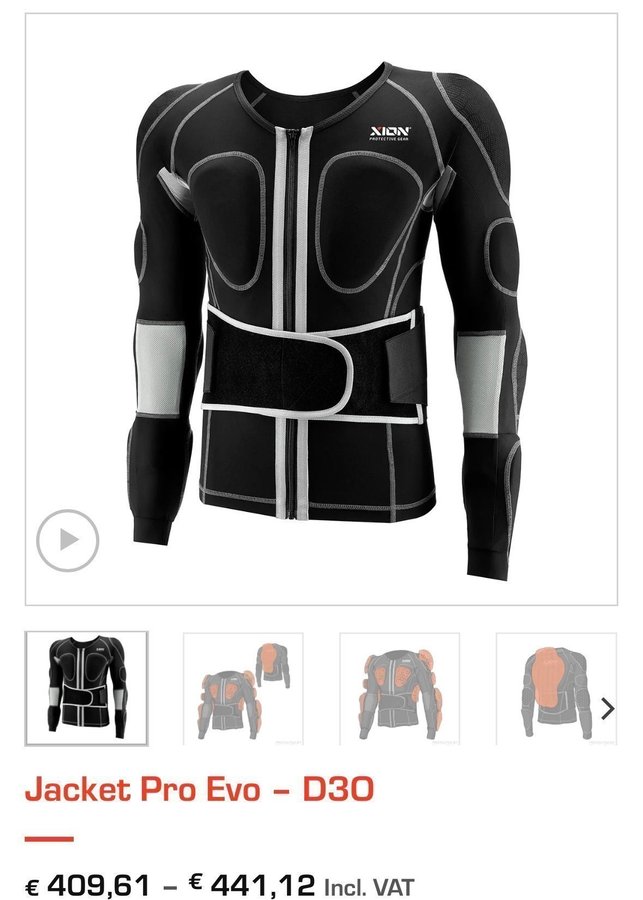Show next thumbnails with right arrow
The image size is (643, 900).
tap(607, 708)
